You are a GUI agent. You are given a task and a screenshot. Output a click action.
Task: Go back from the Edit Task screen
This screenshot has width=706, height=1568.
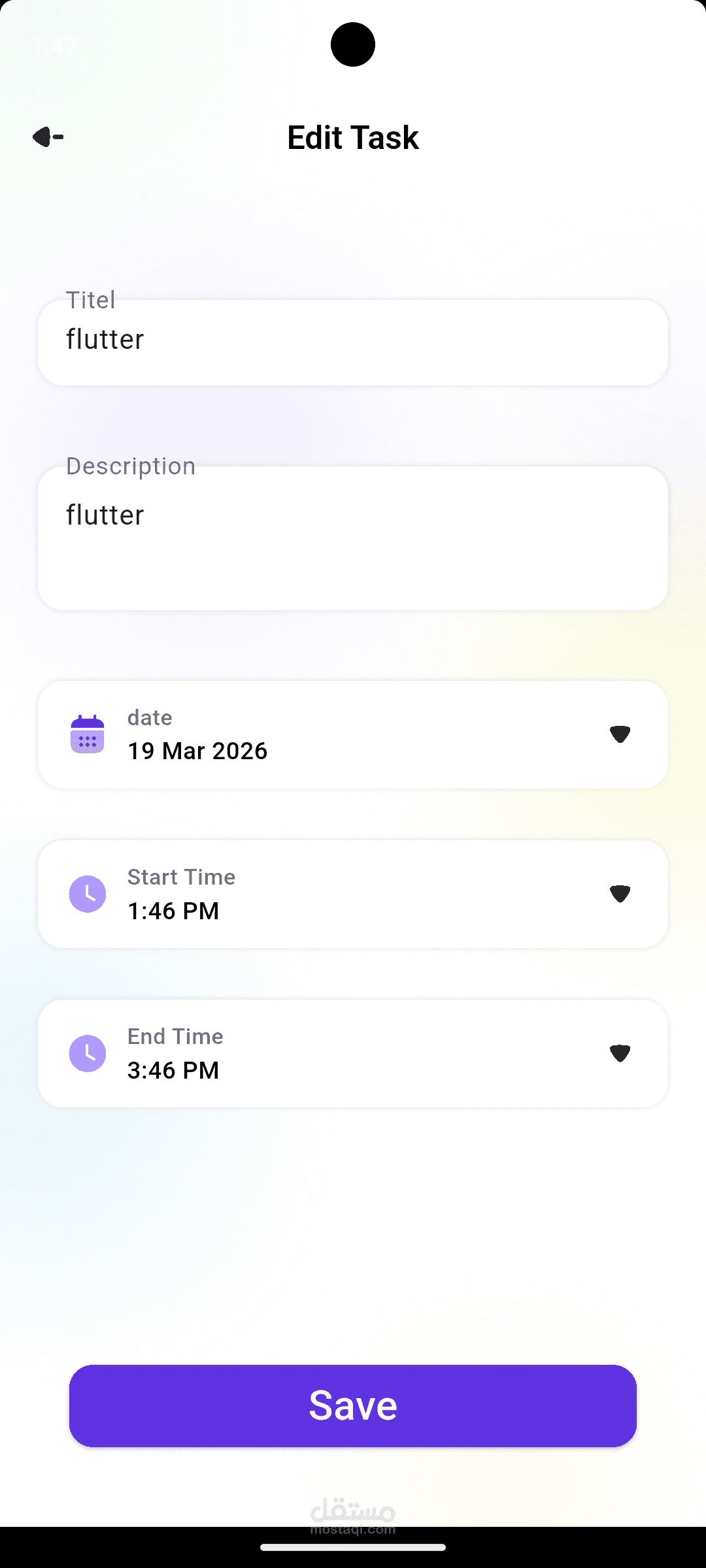point(48,137)
